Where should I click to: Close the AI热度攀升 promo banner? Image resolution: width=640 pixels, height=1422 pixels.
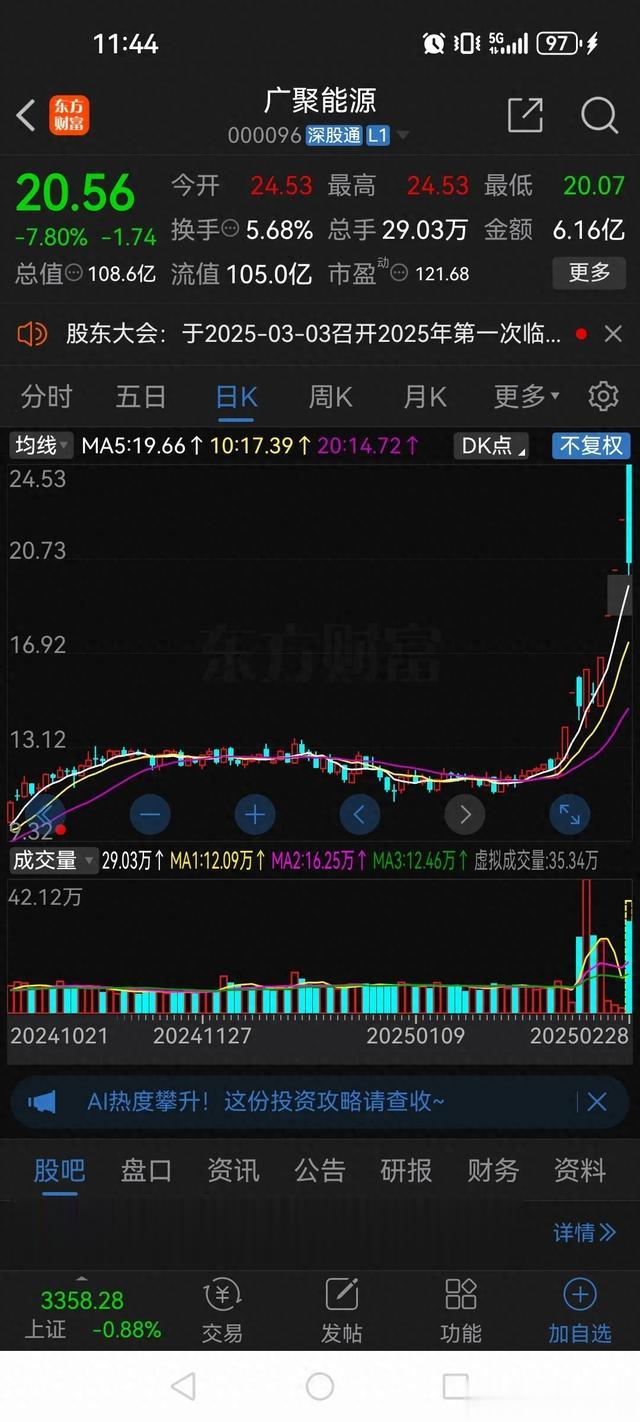[x=597, y=1102]
